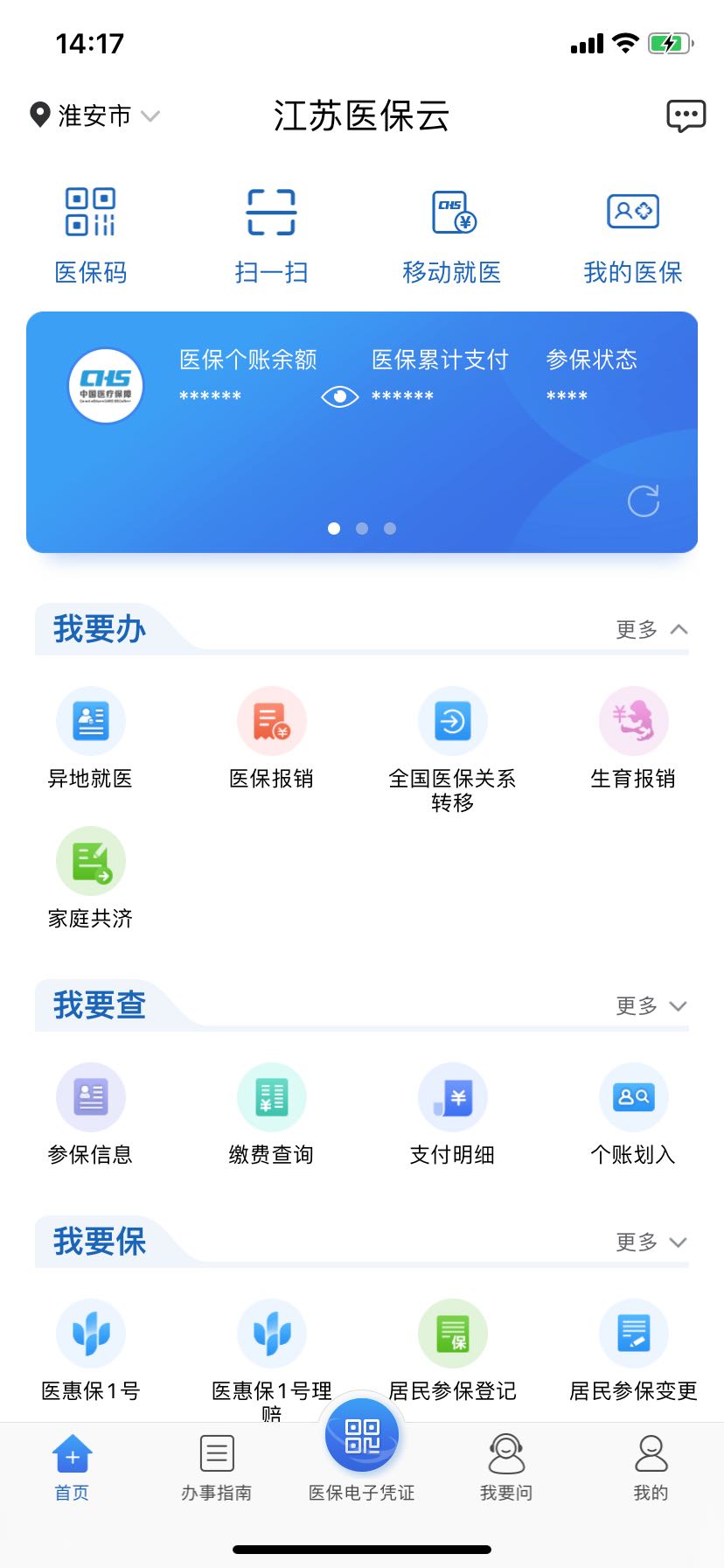
Task: Check 缴费查询
Action: 271,1115
